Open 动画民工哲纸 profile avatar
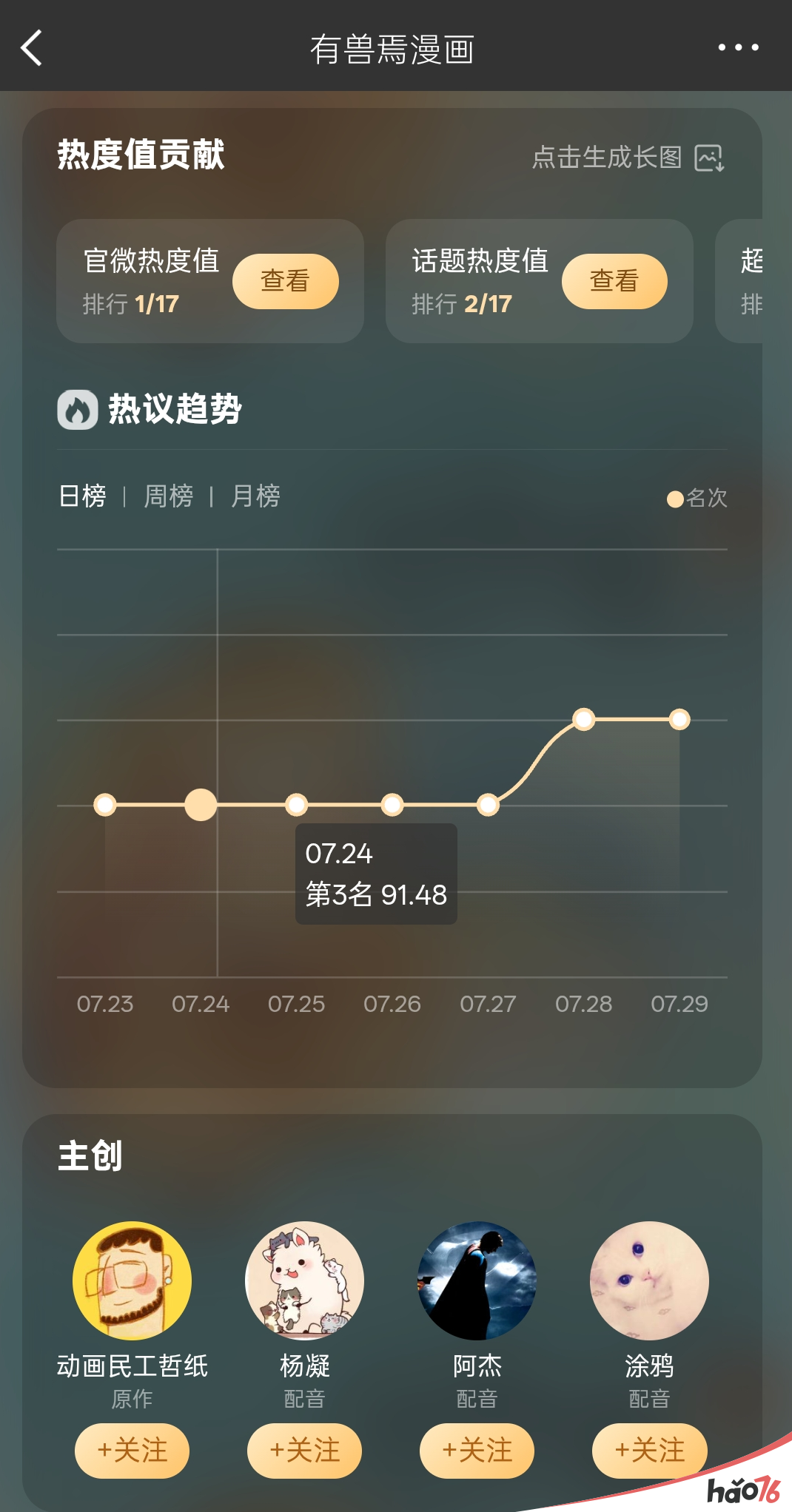Image resolution: width=792 pixels, height=1512 pixels. [132, 1280]
